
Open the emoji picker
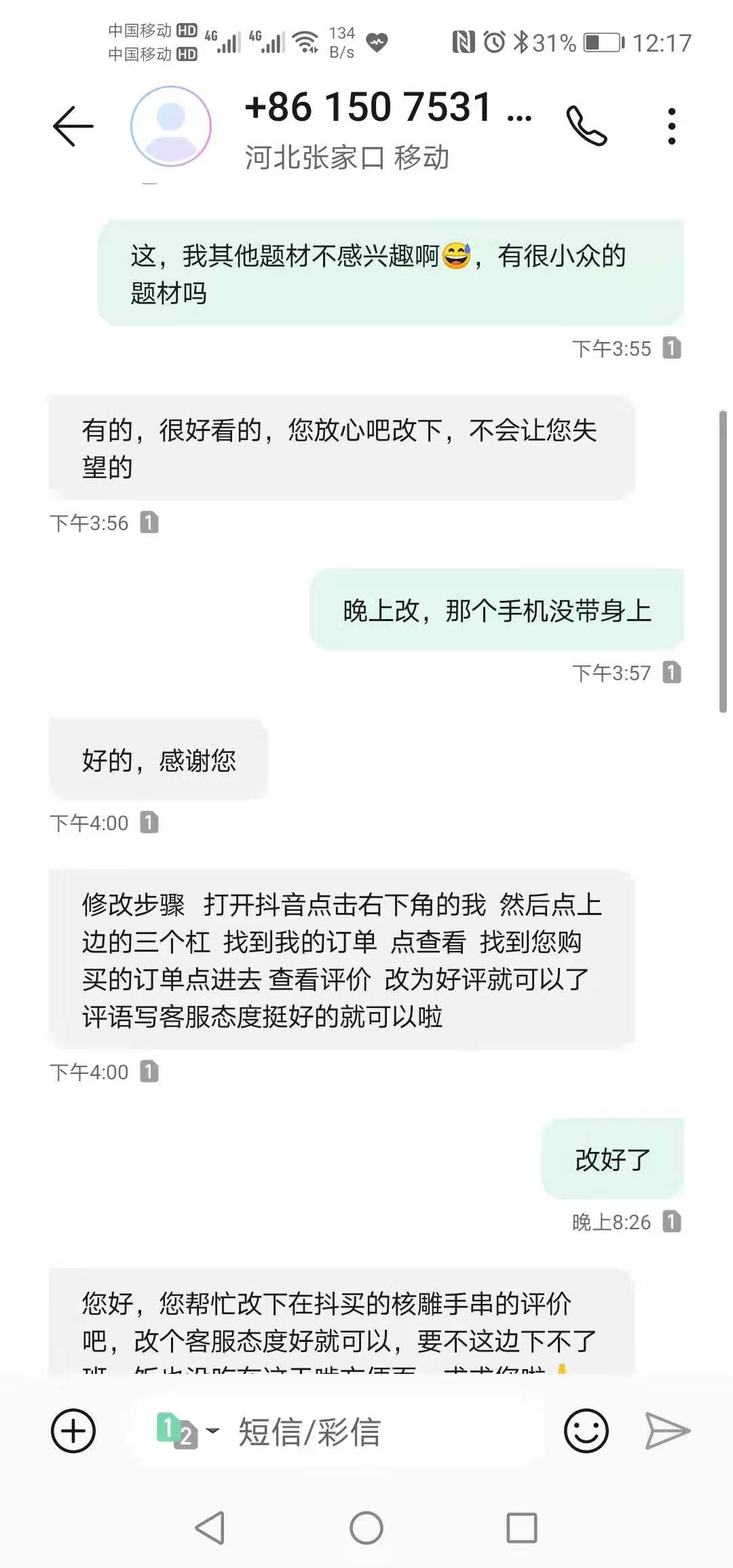pyautogui.click(x=586, y=1431)
